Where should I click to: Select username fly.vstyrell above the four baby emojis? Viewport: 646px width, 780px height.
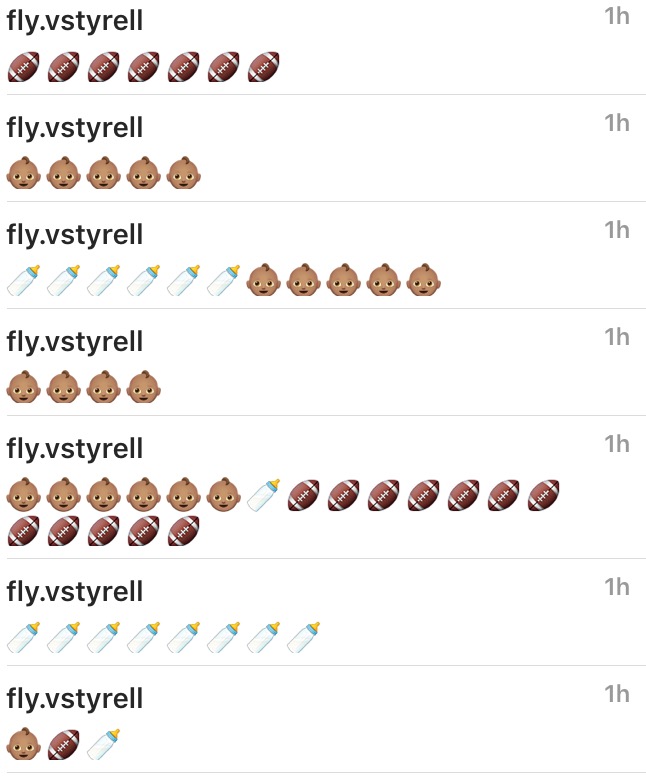click(x=75, y=342)
